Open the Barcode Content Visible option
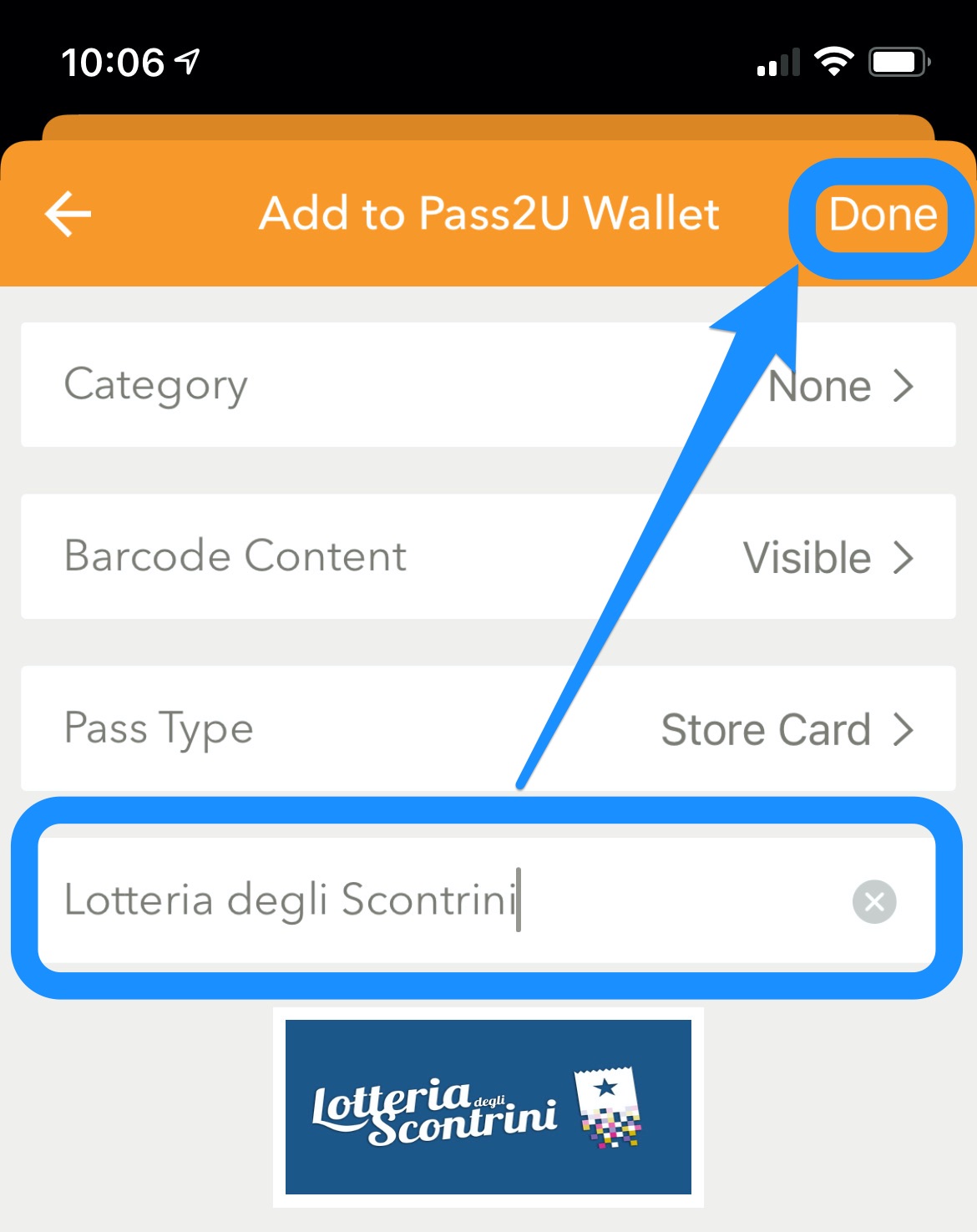 pyautogui.click(x=488, y=557)
